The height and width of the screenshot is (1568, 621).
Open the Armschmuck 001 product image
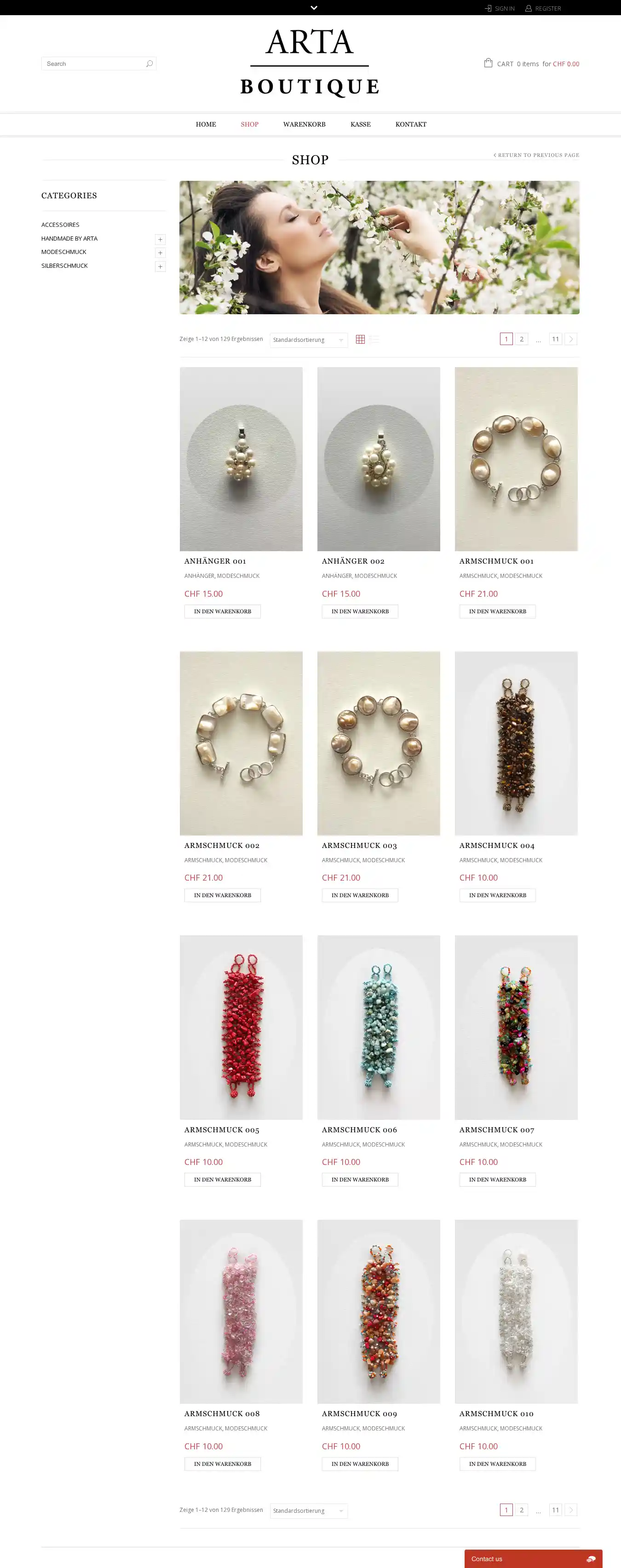pos(516,458)
